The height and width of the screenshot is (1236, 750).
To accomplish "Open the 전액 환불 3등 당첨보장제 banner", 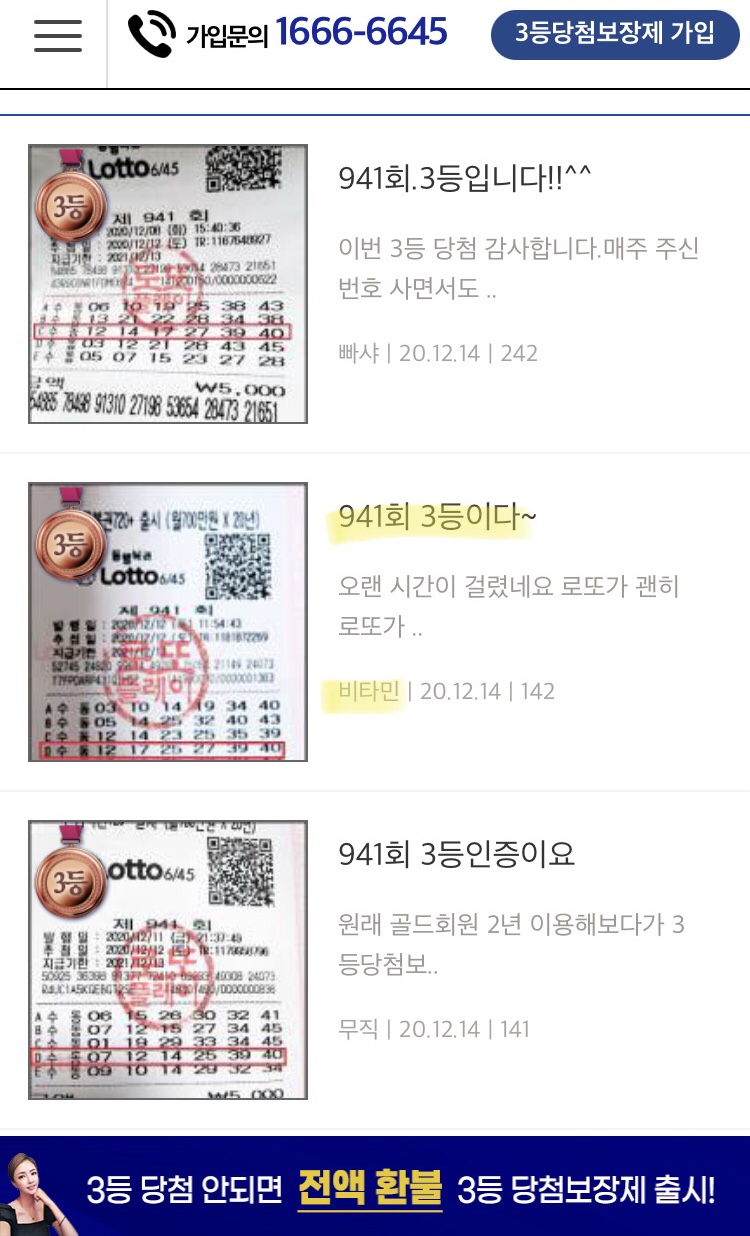I will (375, 1186).
